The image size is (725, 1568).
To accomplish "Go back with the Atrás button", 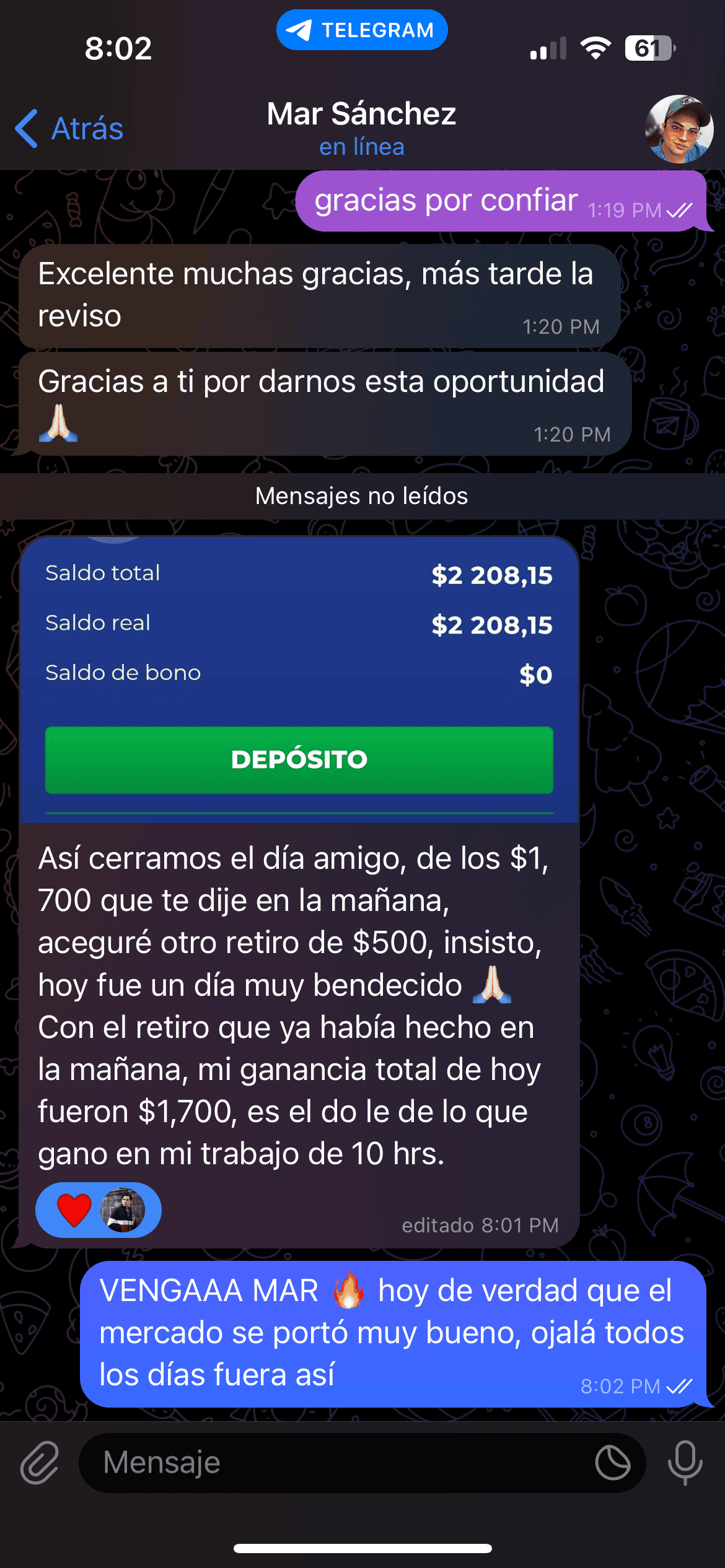I will click(x=69, y=129).
